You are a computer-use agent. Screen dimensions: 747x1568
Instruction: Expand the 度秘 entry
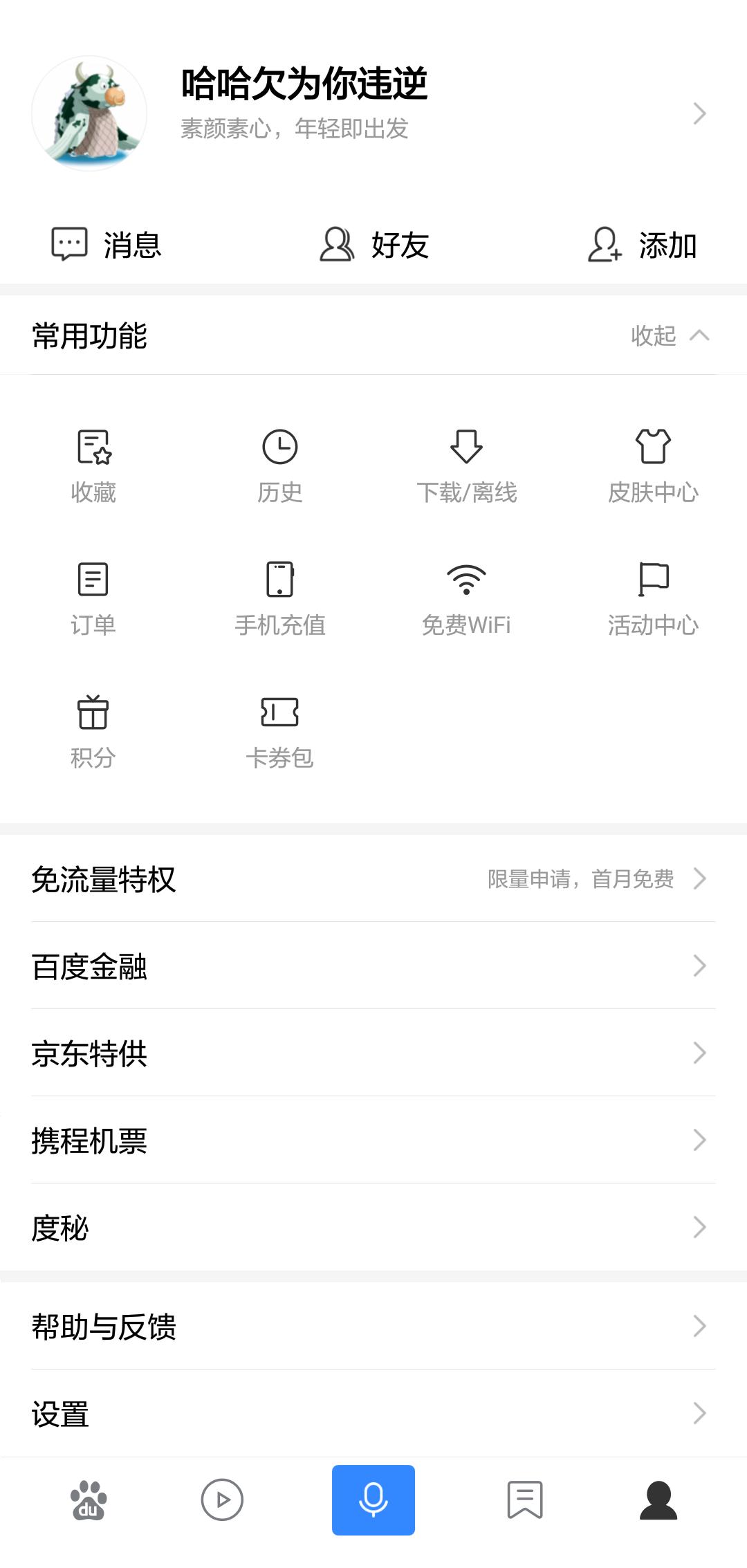373,1228
